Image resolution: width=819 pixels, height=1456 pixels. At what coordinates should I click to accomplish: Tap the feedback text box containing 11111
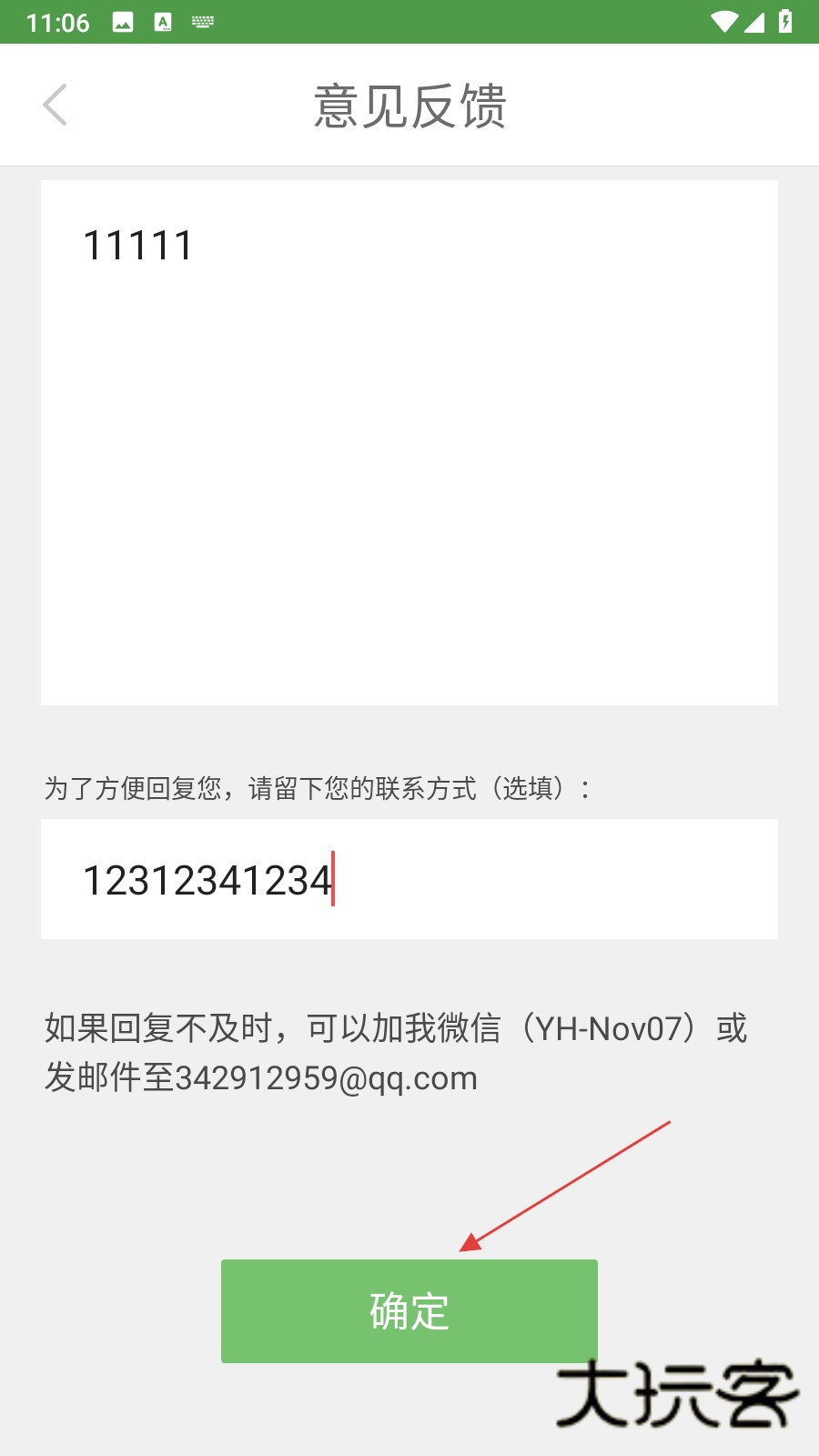409,442
